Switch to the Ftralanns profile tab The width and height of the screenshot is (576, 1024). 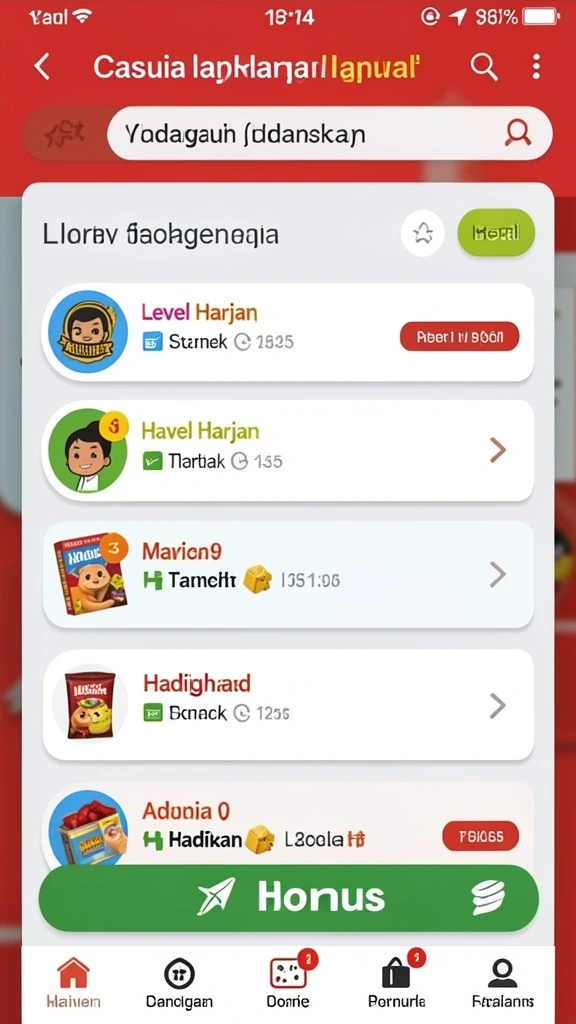502,984
